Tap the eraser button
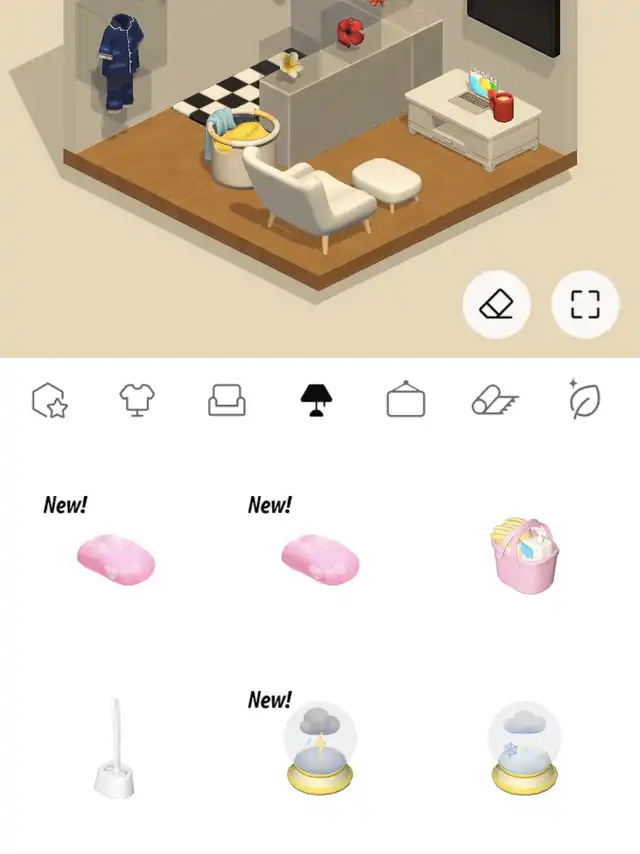The height and width of the screenshot is (854, 640). (x=496, y=304)
